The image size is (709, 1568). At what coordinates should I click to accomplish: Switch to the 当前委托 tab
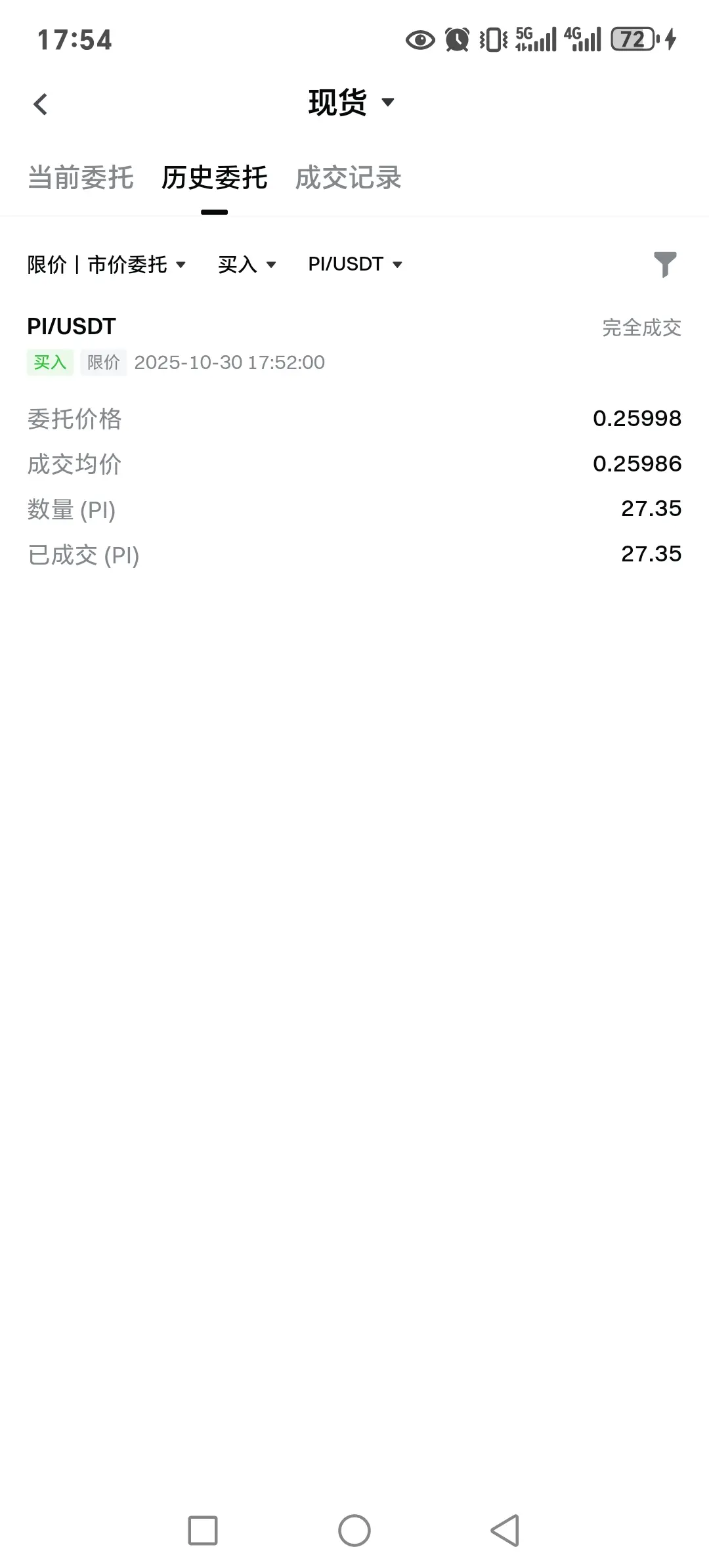coord(81,178)
